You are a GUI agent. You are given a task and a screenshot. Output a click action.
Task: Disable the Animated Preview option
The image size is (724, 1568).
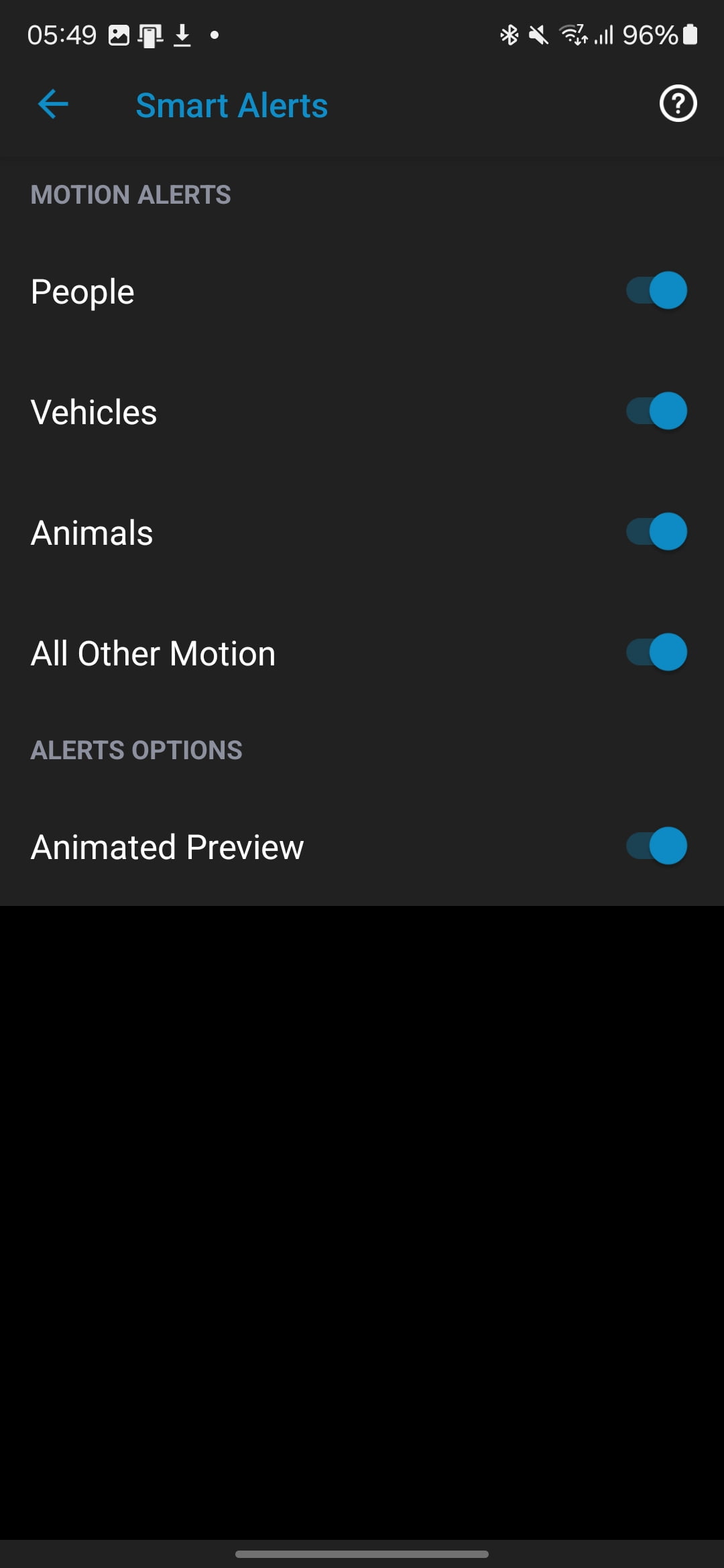click(656, 846)
